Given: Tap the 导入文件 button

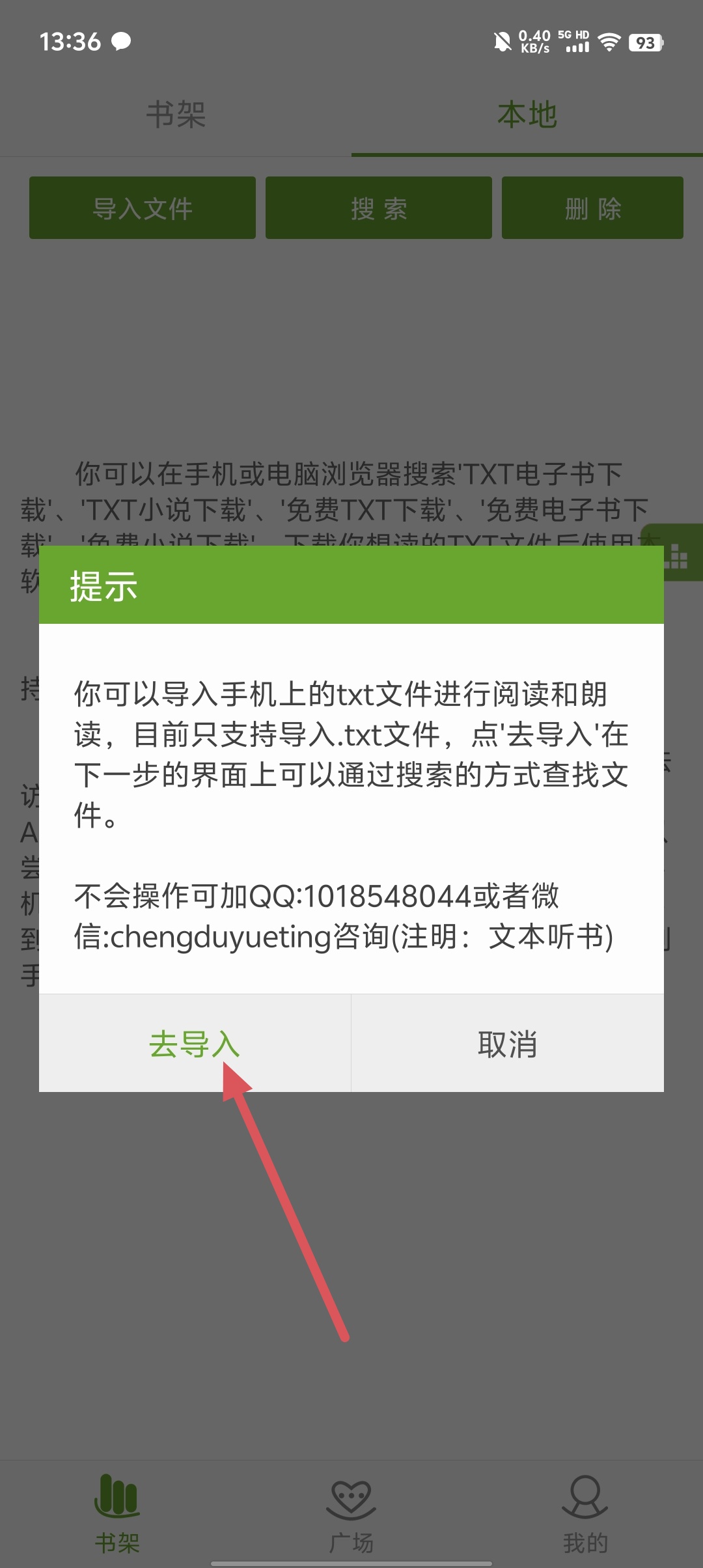Looking at the screenshot, I should pyautogui.click(x=143, y=208).
